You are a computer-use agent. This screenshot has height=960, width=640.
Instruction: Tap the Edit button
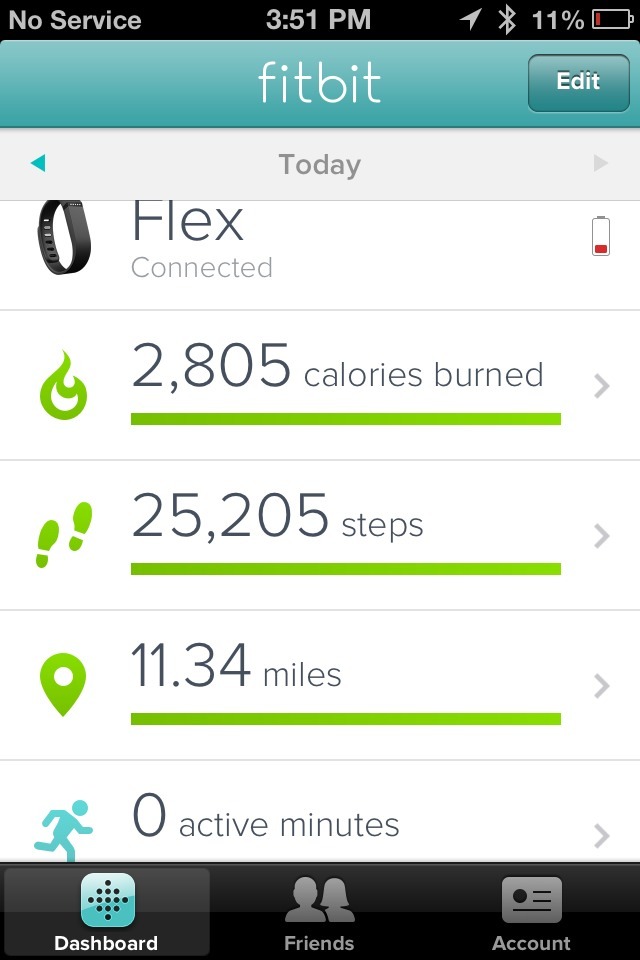pyautogui.click(x=578, y=82)
